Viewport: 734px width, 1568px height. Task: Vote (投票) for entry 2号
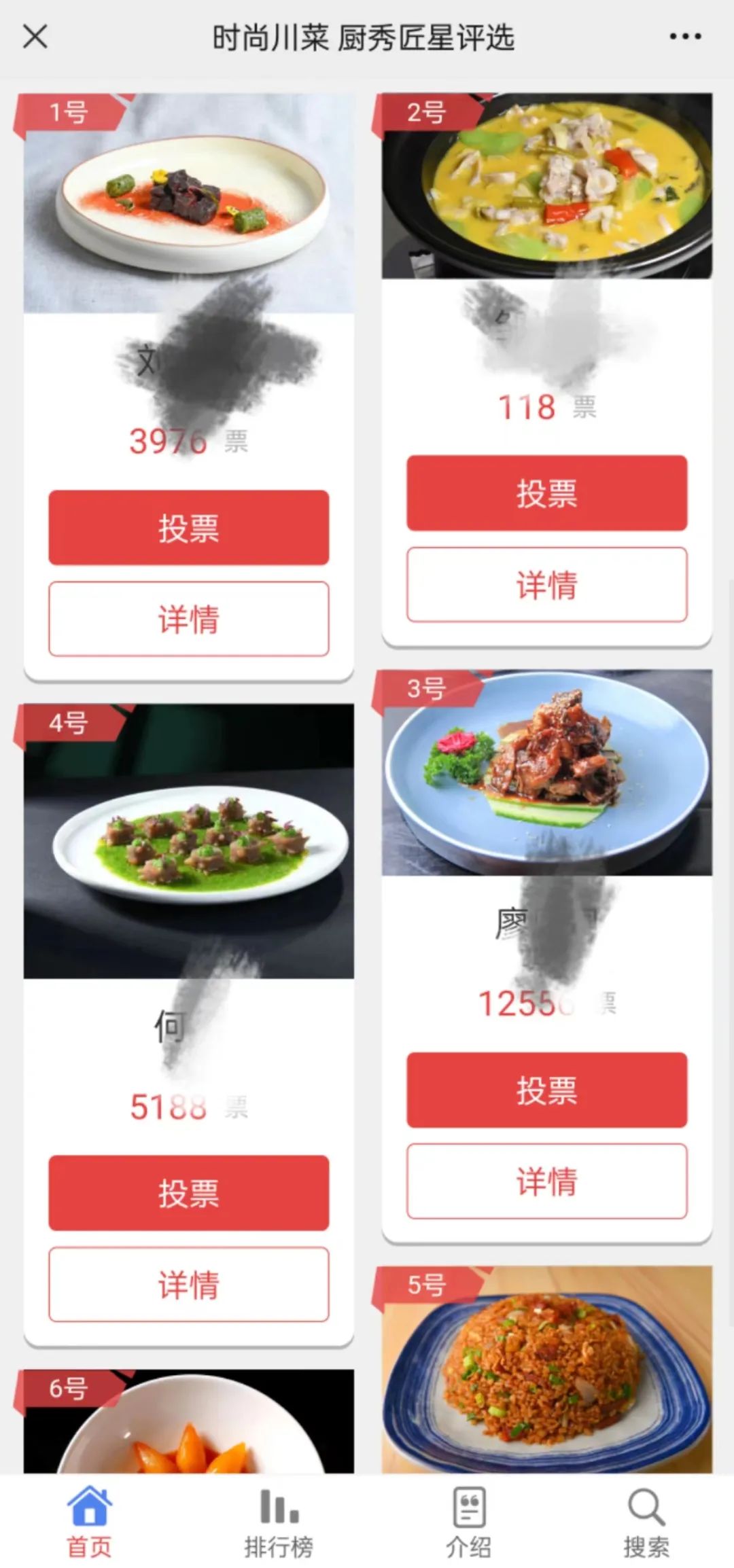point(546,493)
